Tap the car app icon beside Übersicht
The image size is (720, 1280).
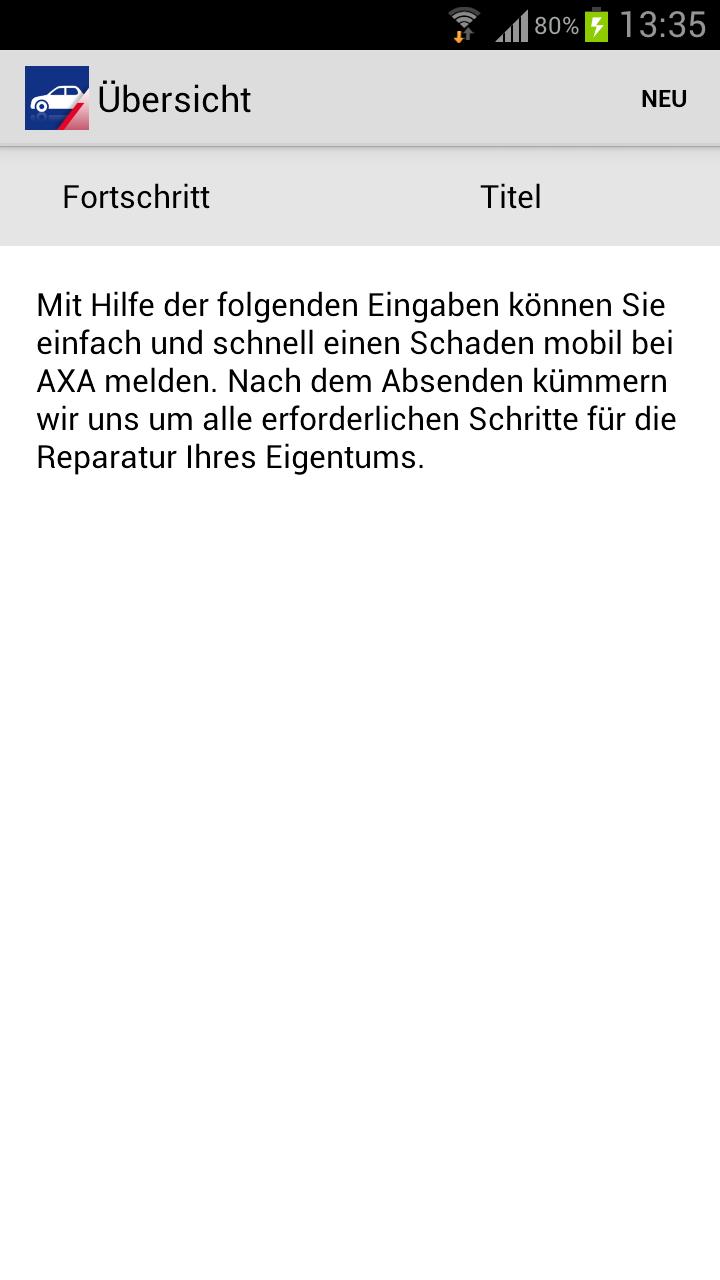click(57, 98)
